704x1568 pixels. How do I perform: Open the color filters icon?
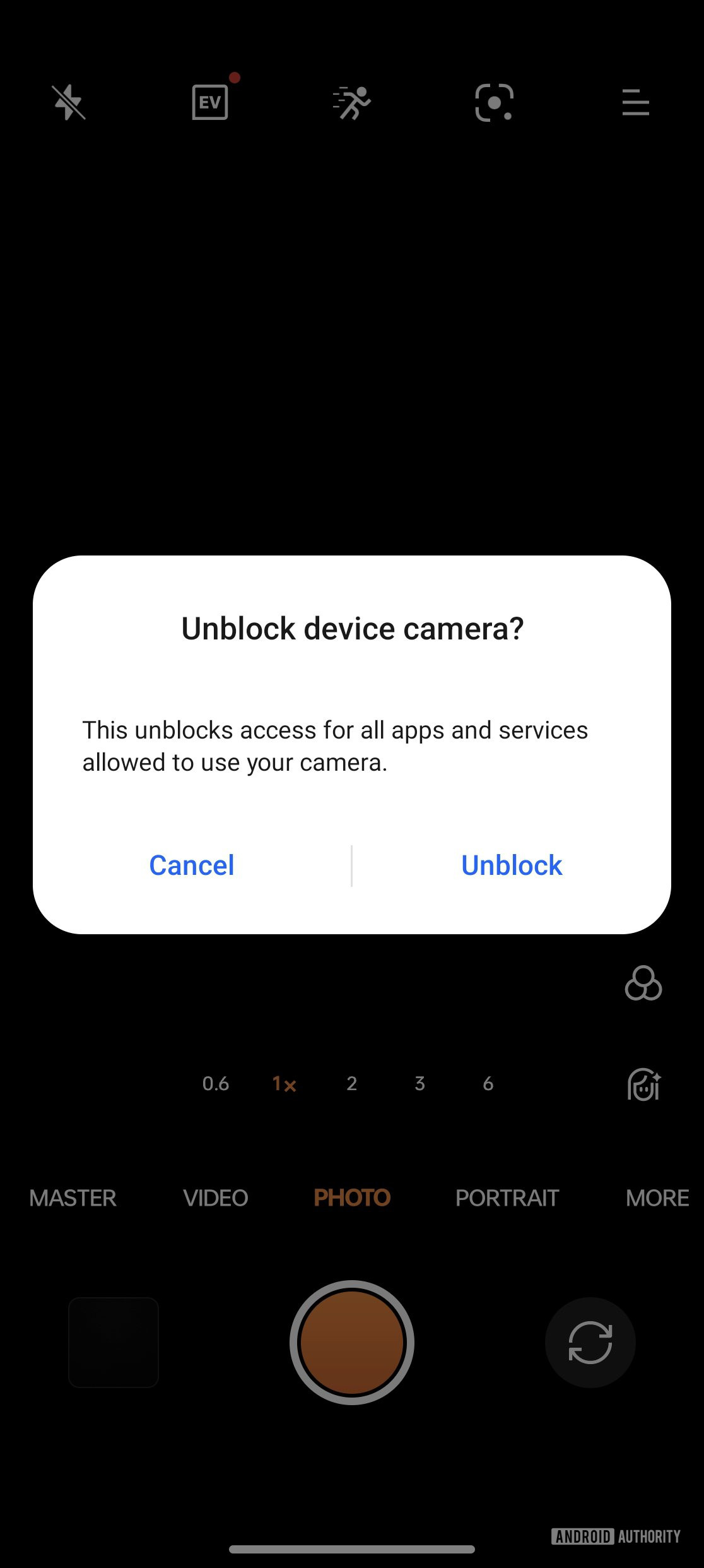click(643, 983)
